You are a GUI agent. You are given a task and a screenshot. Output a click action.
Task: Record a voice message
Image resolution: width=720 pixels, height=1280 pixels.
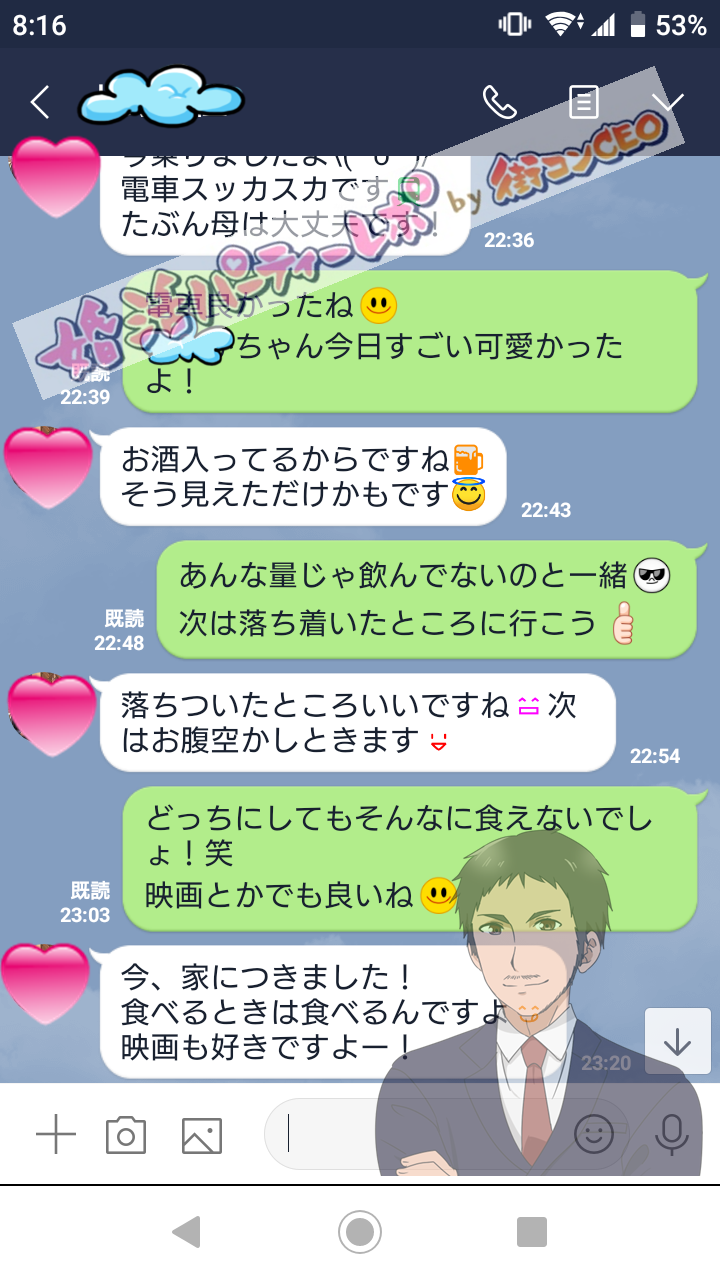pos(671,1134)
